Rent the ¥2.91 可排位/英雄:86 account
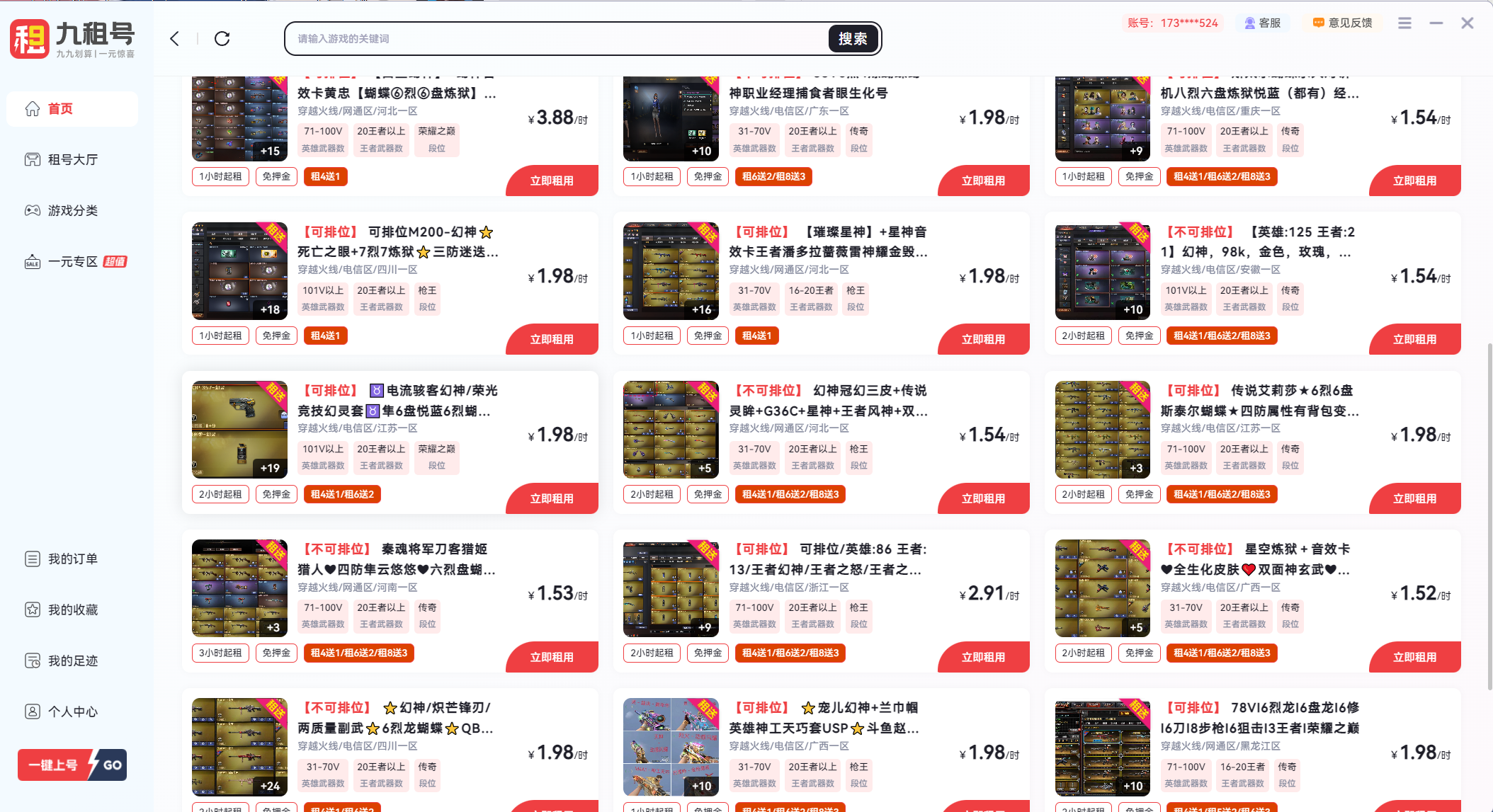This screenshot has height=812, width=1493. click(983, 657)
